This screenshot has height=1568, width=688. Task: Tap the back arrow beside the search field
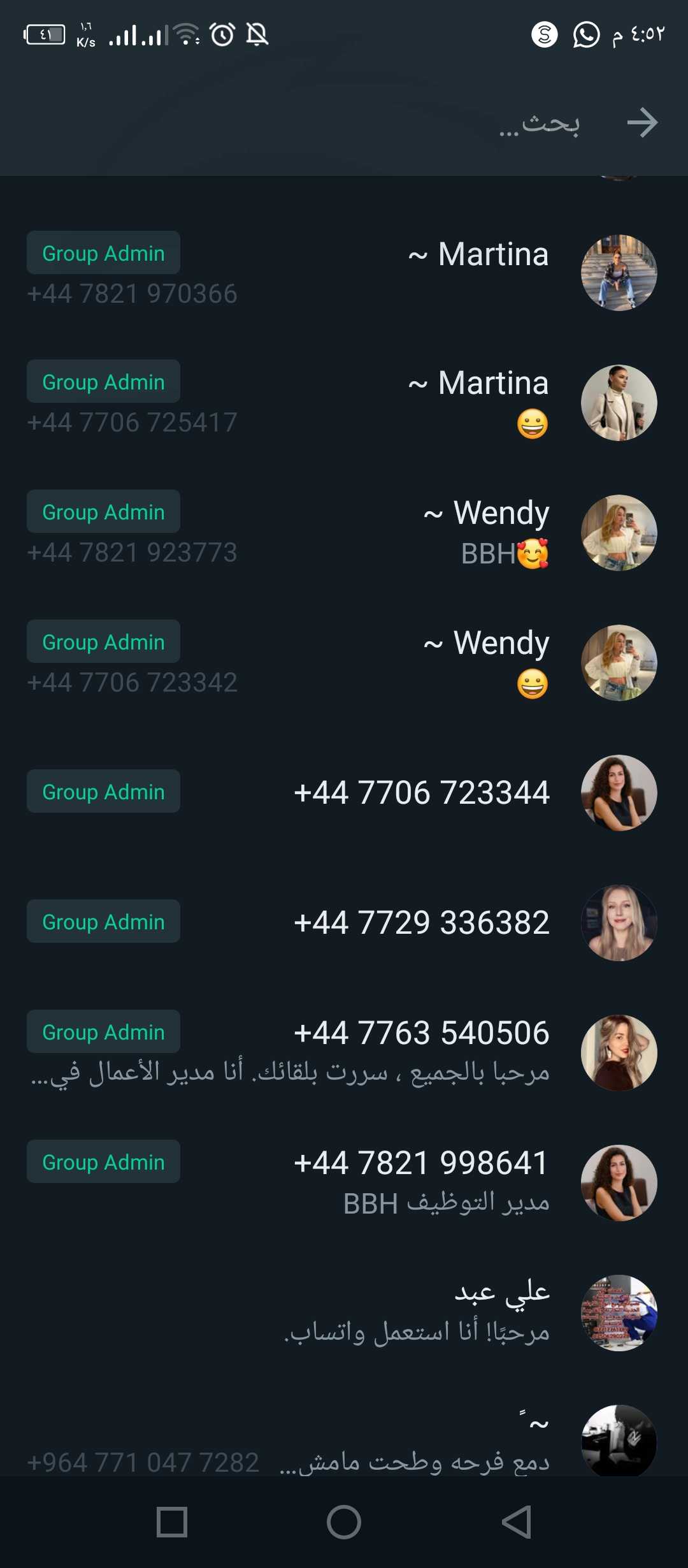(x=642, y=122)
